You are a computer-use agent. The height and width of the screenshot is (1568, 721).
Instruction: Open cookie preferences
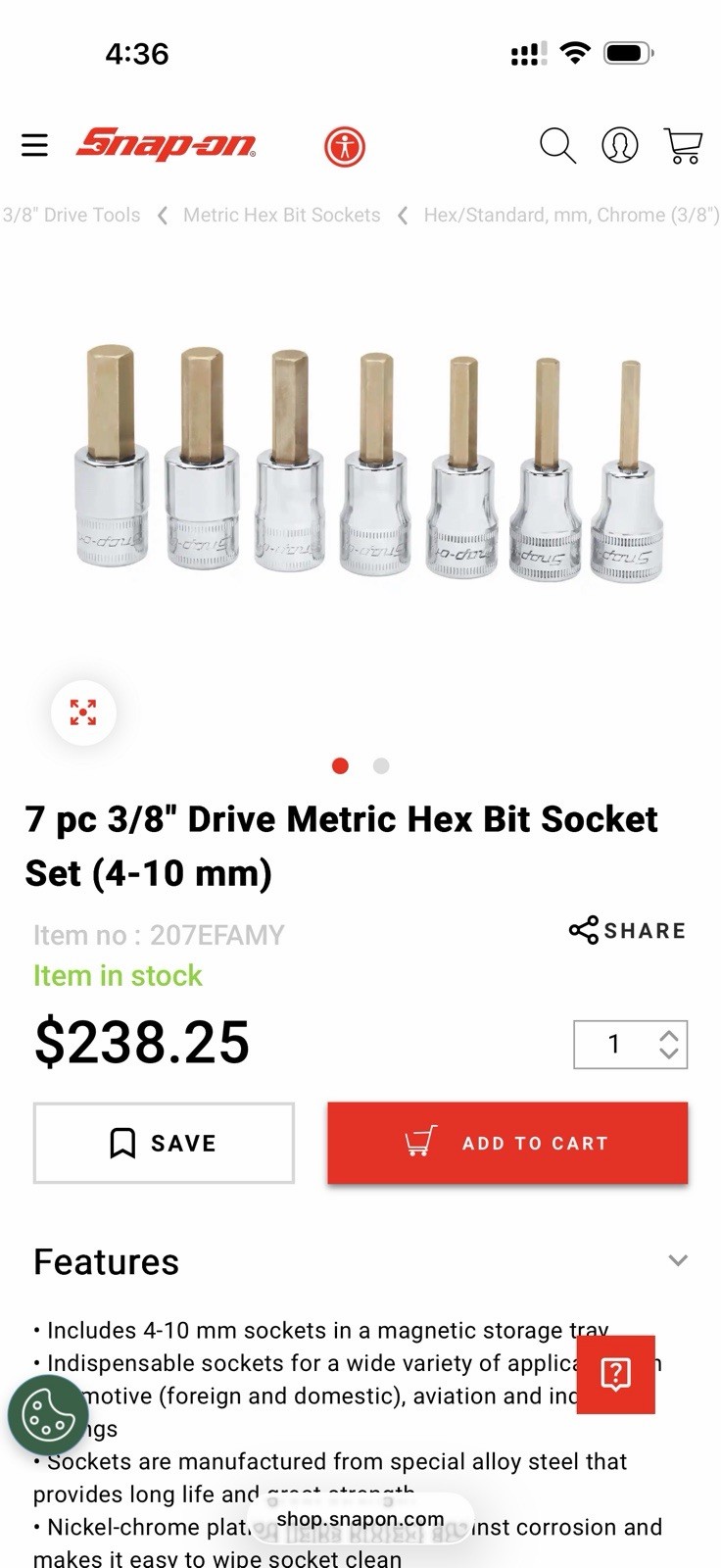click(x=48, y=1415)
